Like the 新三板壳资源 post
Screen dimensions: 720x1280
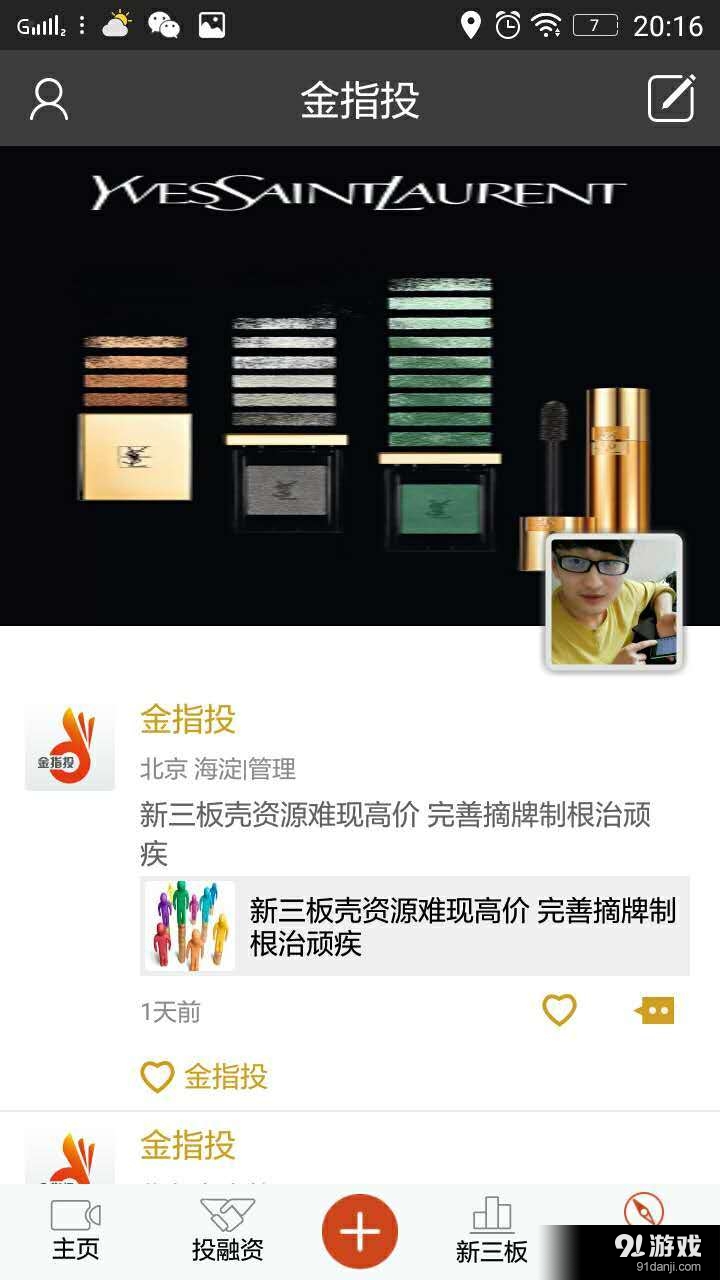pyautogui.click(x=559, y=1010)
